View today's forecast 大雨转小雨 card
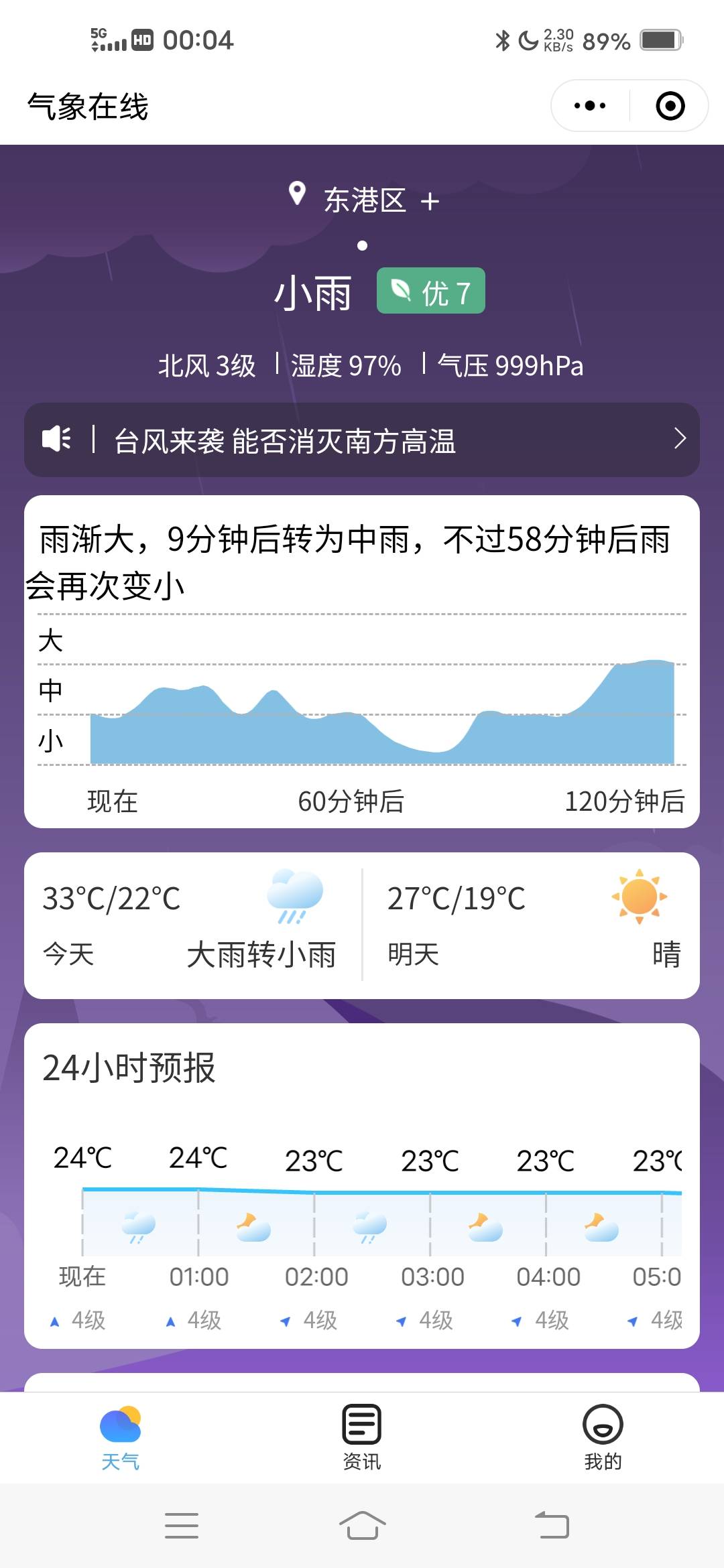Image resolution: width=724 pixels, height=1568 pixels. 193,925
